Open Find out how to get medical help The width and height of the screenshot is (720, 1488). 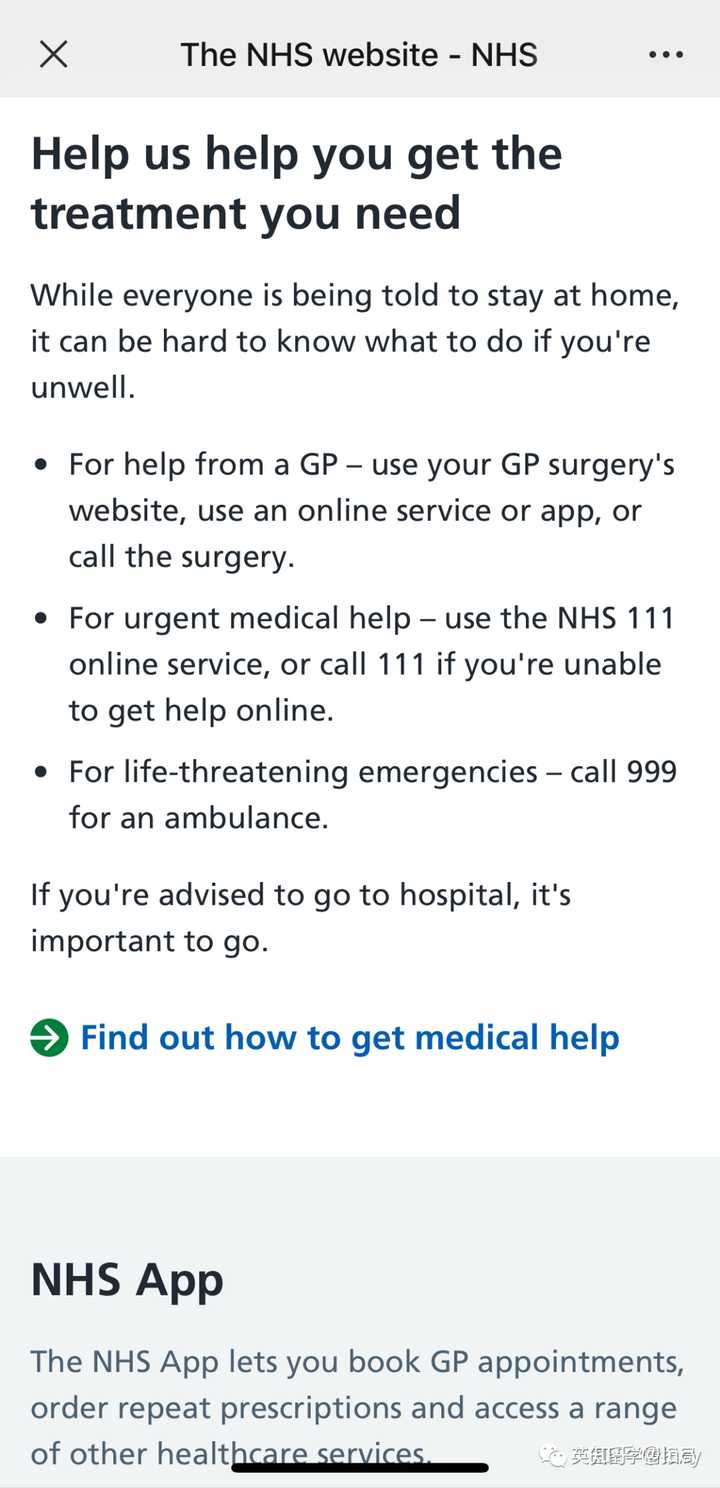click(349, 1038)
